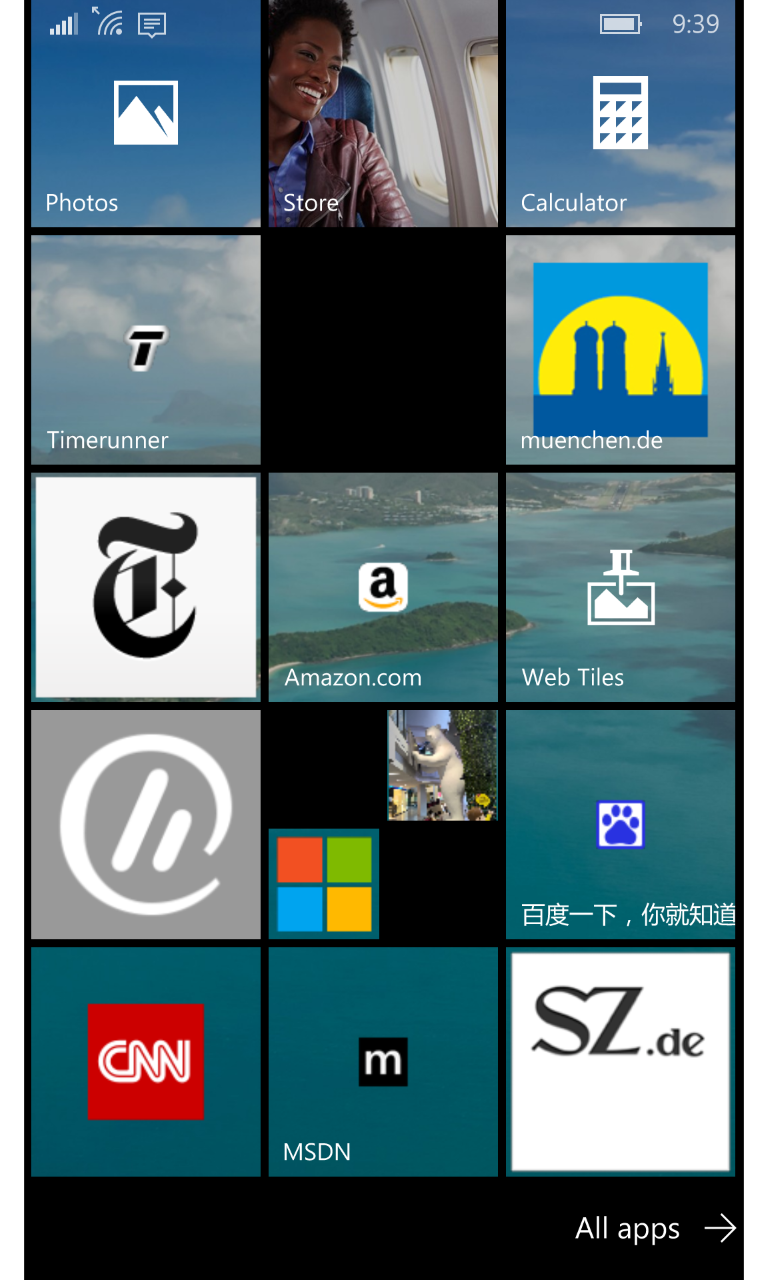This screenshot has height=1280, width=768.
Task: Open the SZ.de tile
Action: click(x=620, y=1061)
